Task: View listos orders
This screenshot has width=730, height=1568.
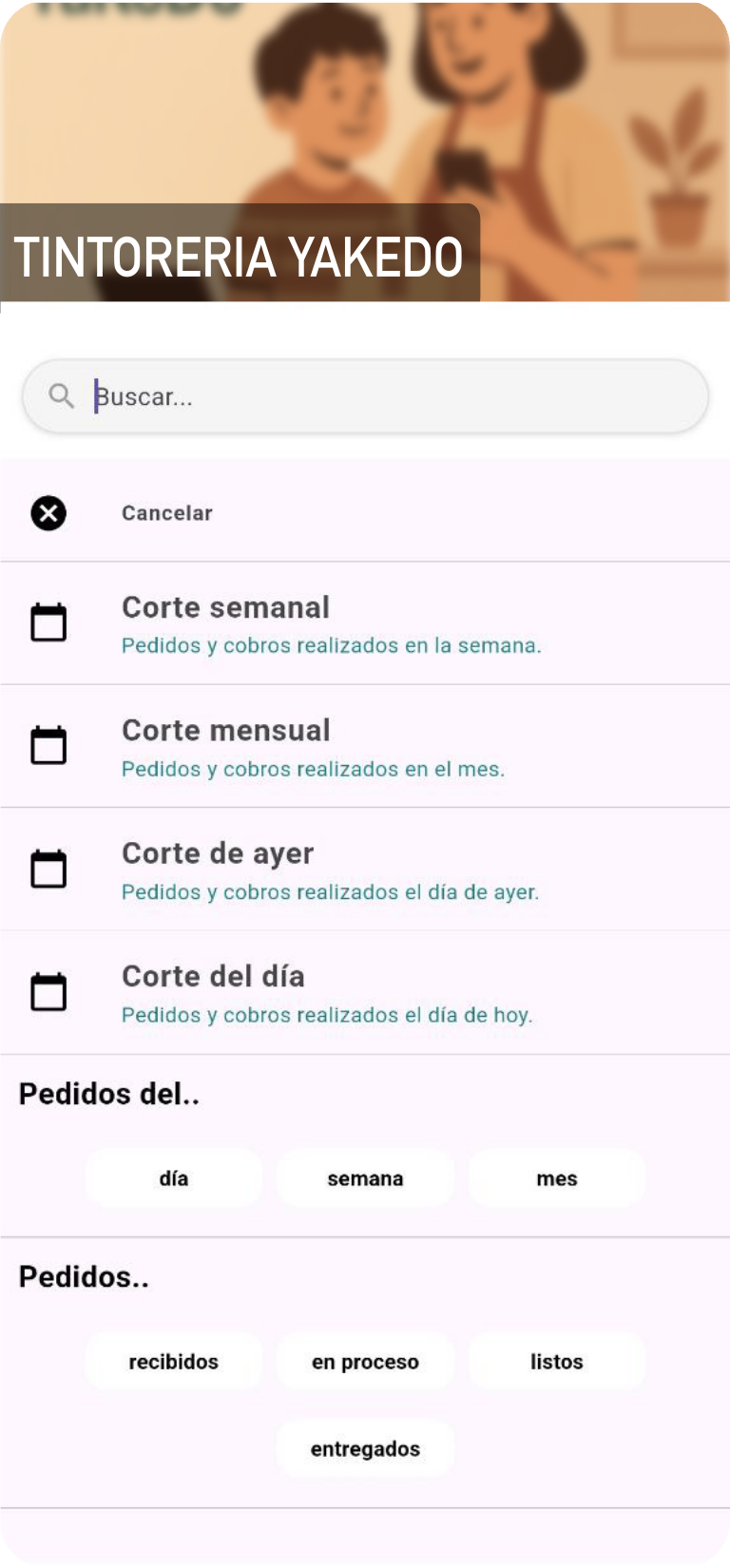Action: 556,1362
